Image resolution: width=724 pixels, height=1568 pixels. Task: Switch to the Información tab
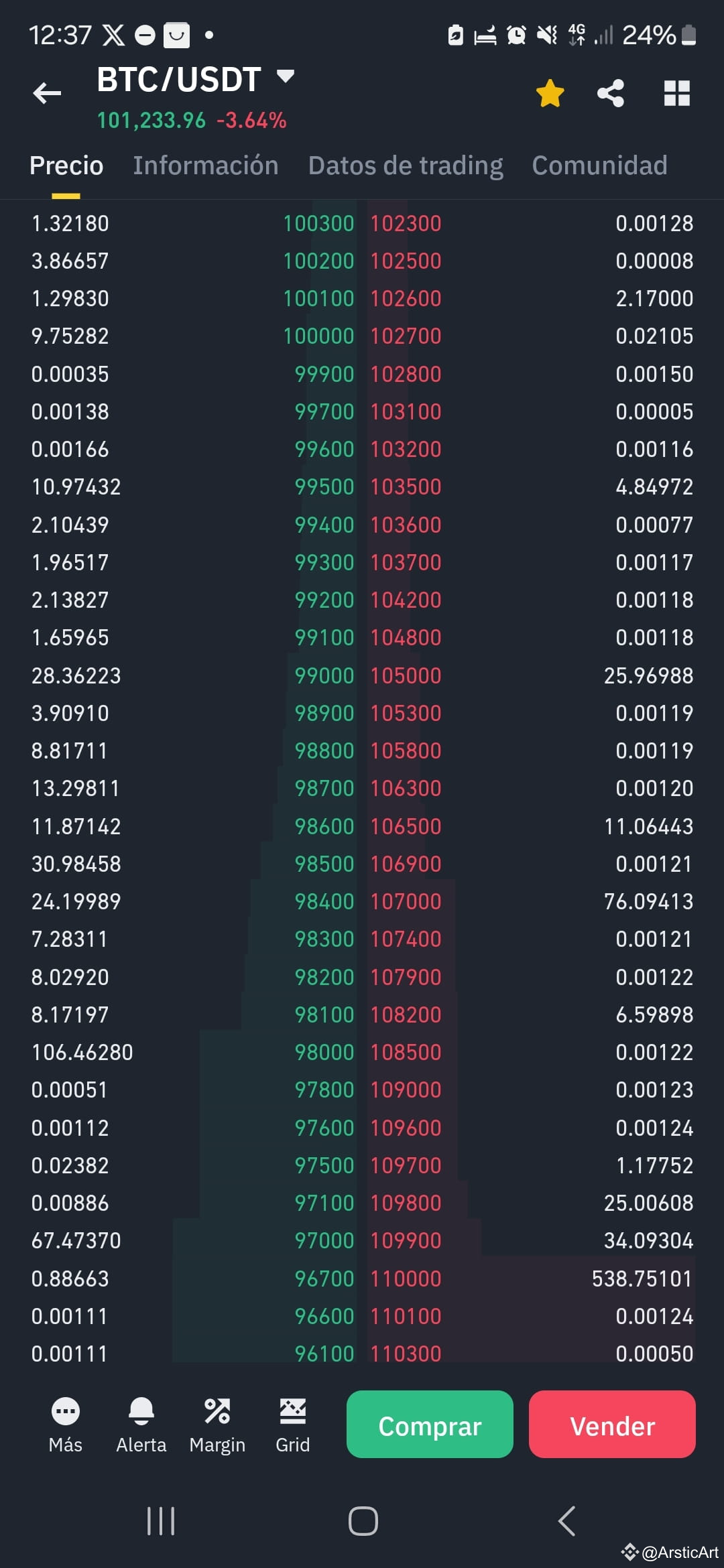pyautogui.click(x=206, y=165)
